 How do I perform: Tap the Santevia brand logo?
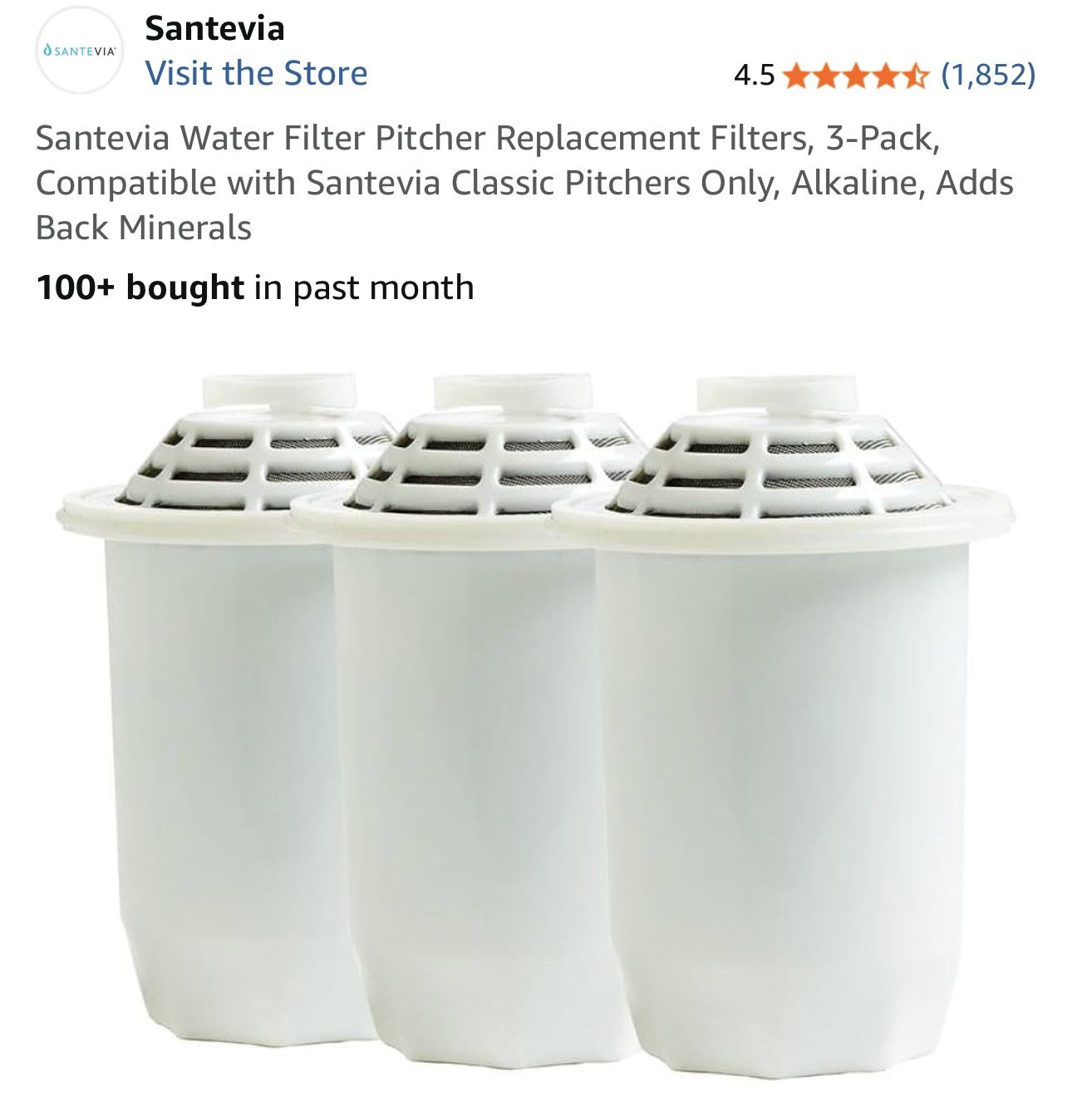[x=80, y=51]
